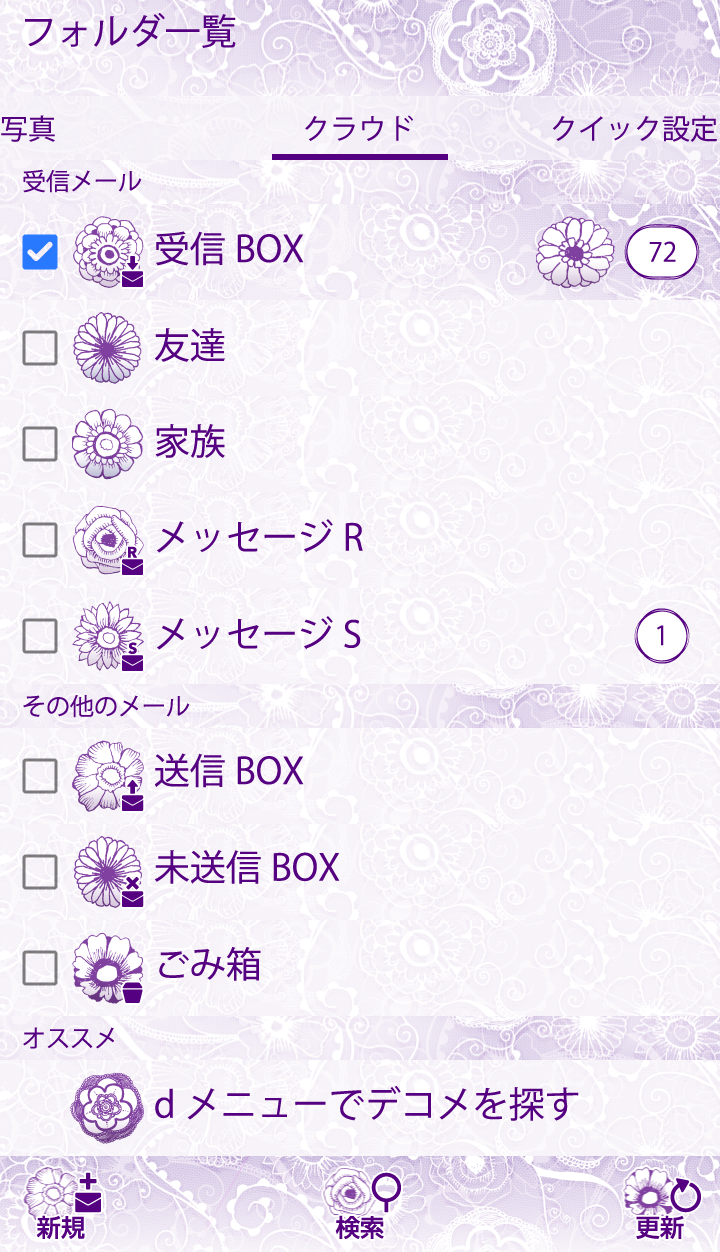Image resolution: width=720 pixels, height=1252 pixels.
Task: Uncheck the 受信 BOX checkbox
Action: click(x=40, y=251)
